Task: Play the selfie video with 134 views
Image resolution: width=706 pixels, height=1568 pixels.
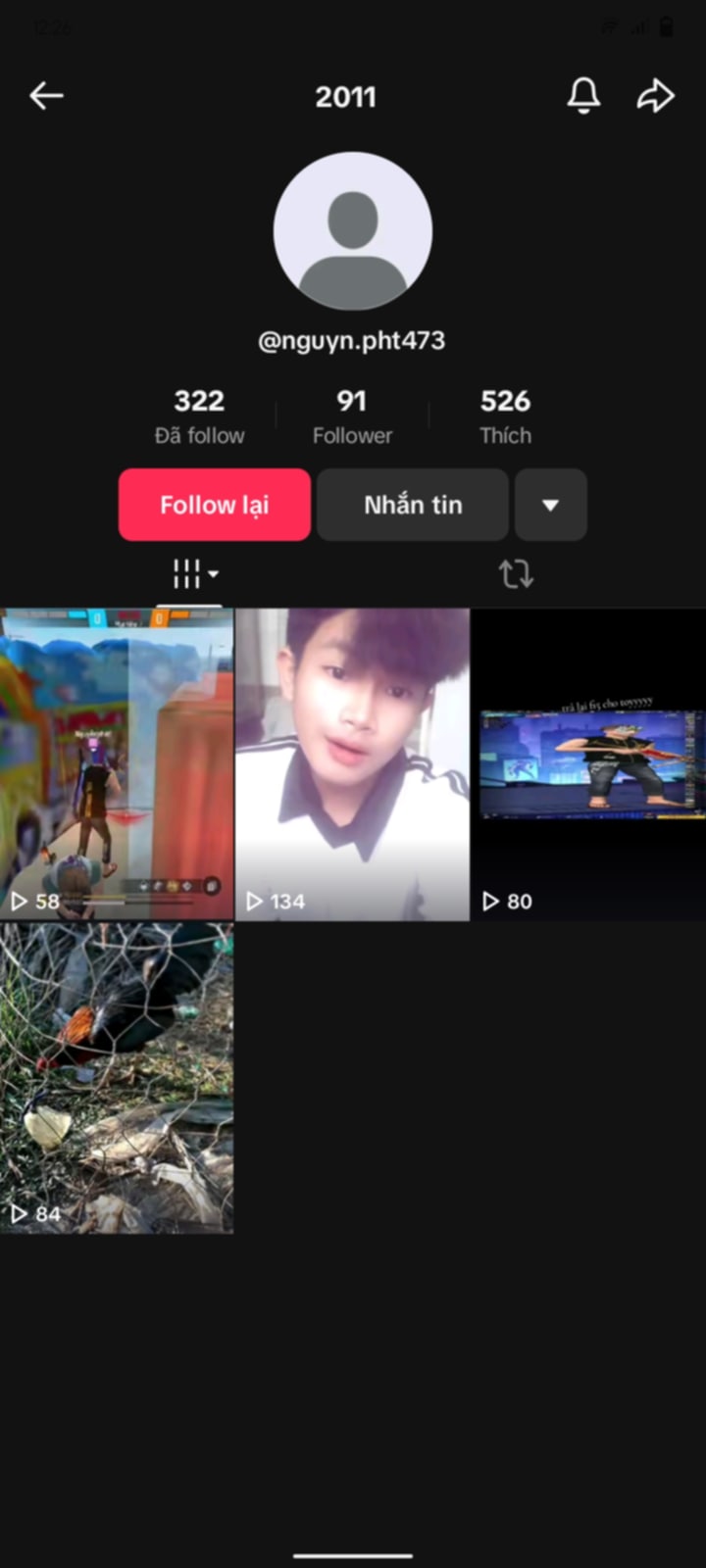Action: point(352,764)
